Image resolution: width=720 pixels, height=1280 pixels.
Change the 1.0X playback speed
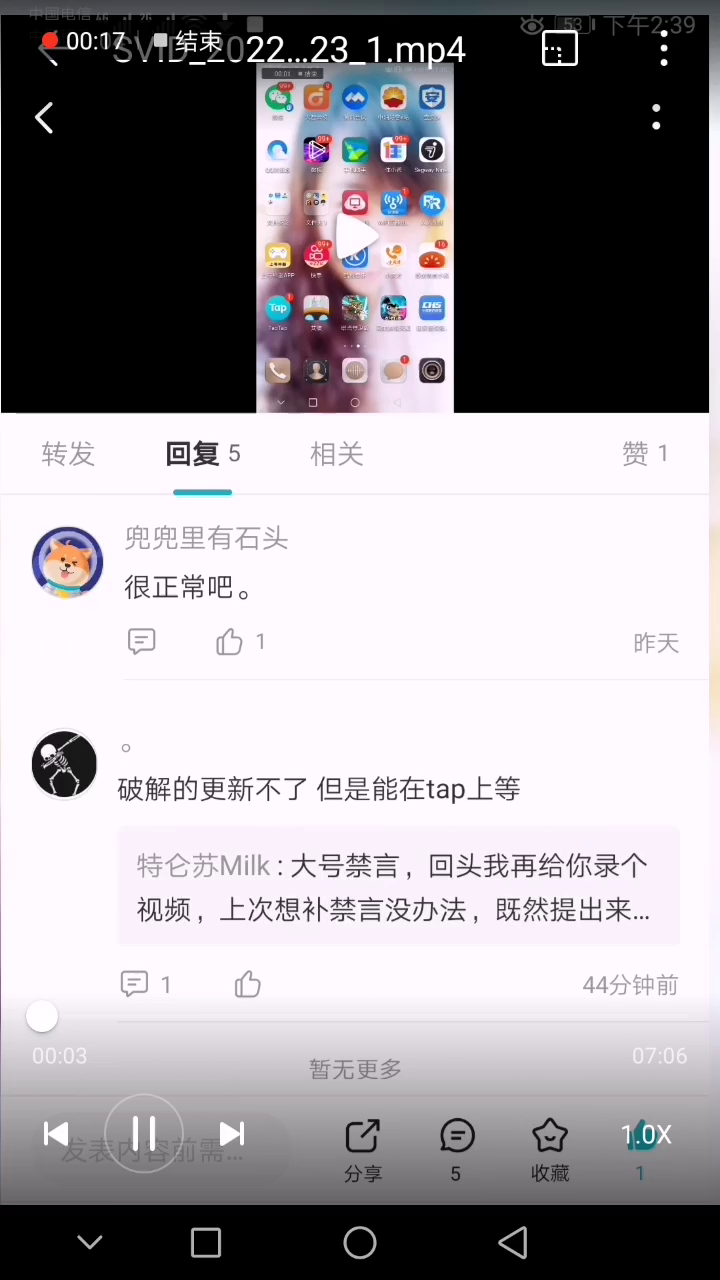(646, 1135)
